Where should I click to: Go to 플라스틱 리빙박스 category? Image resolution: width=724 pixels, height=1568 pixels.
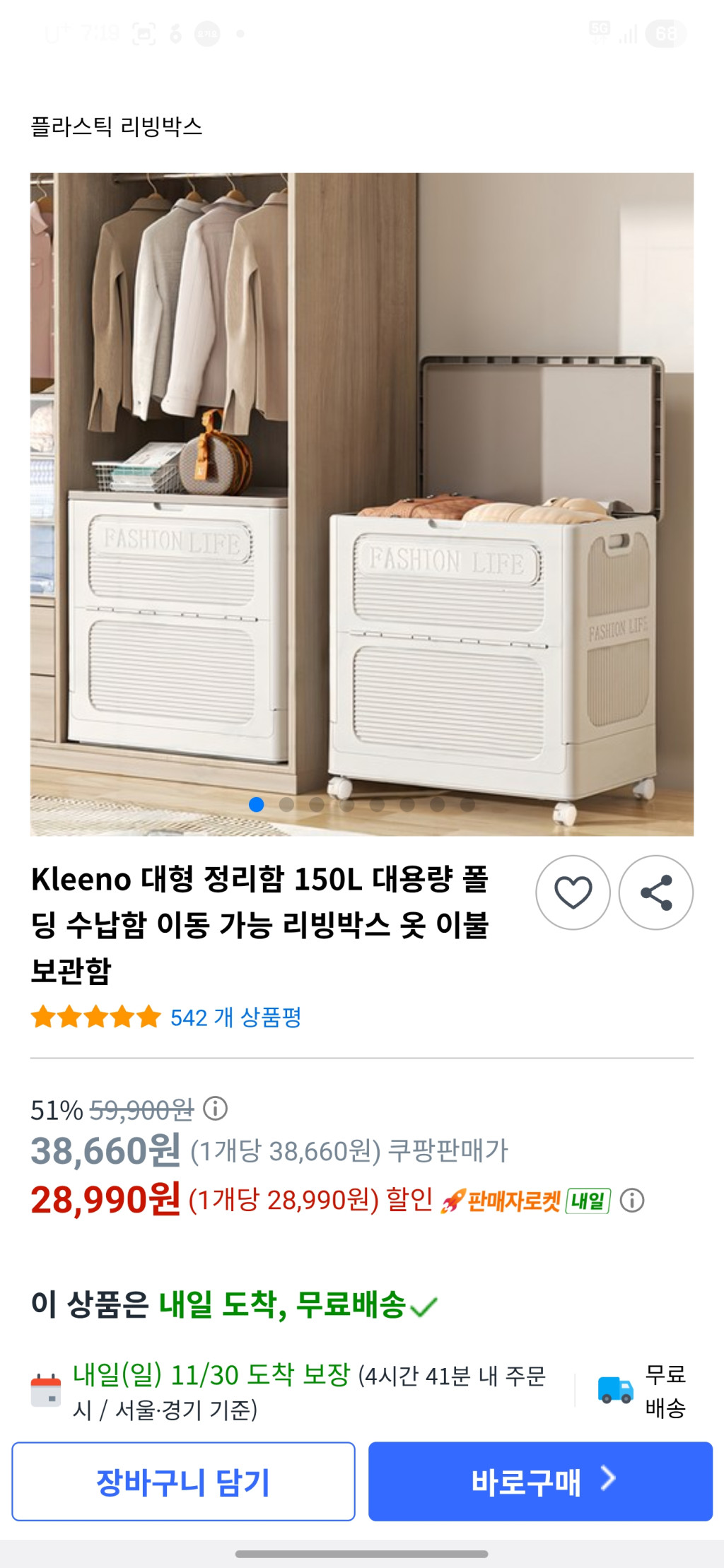click(x=117, y=126)
